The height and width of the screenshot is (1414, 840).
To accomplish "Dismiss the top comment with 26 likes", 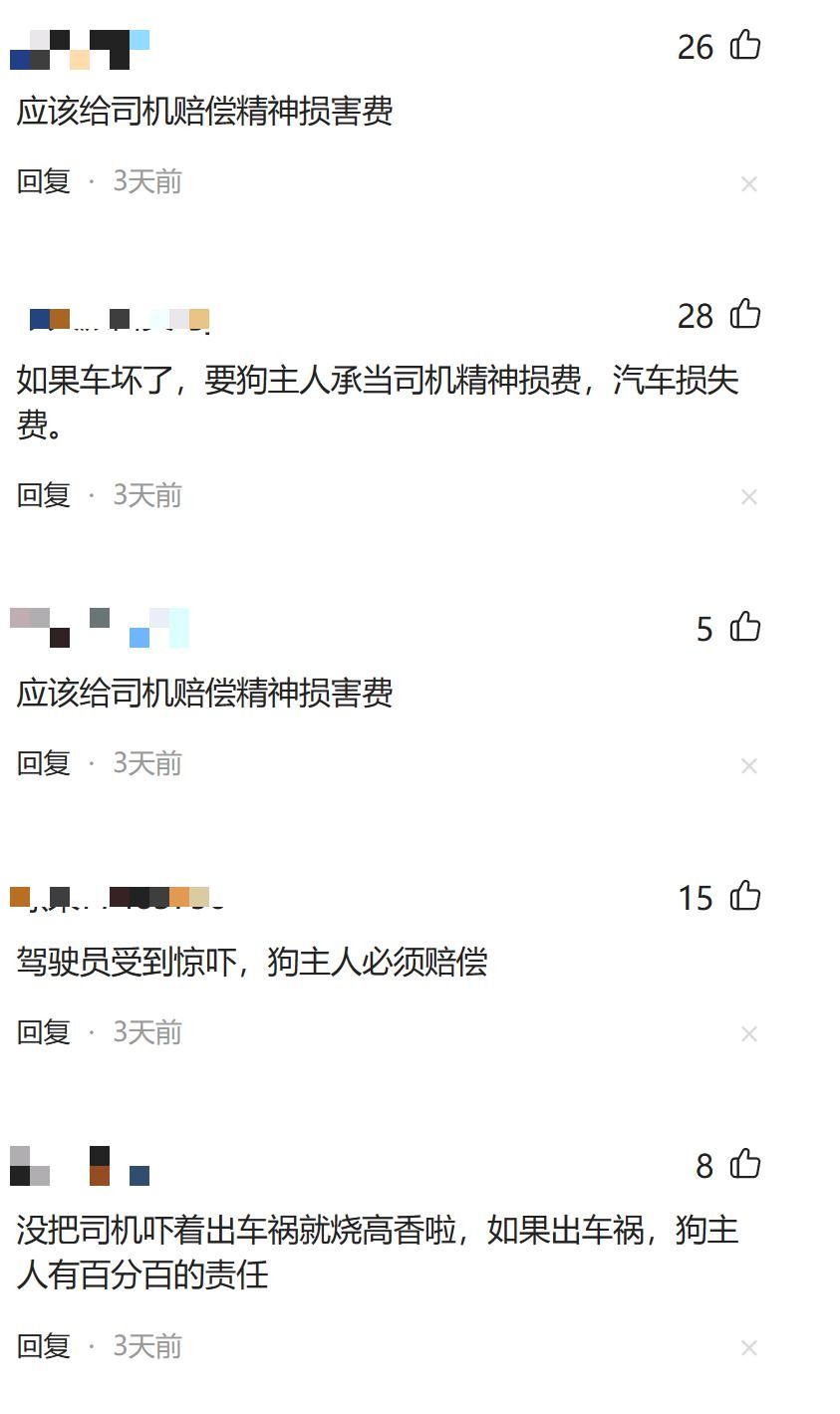I will point(749,183).
